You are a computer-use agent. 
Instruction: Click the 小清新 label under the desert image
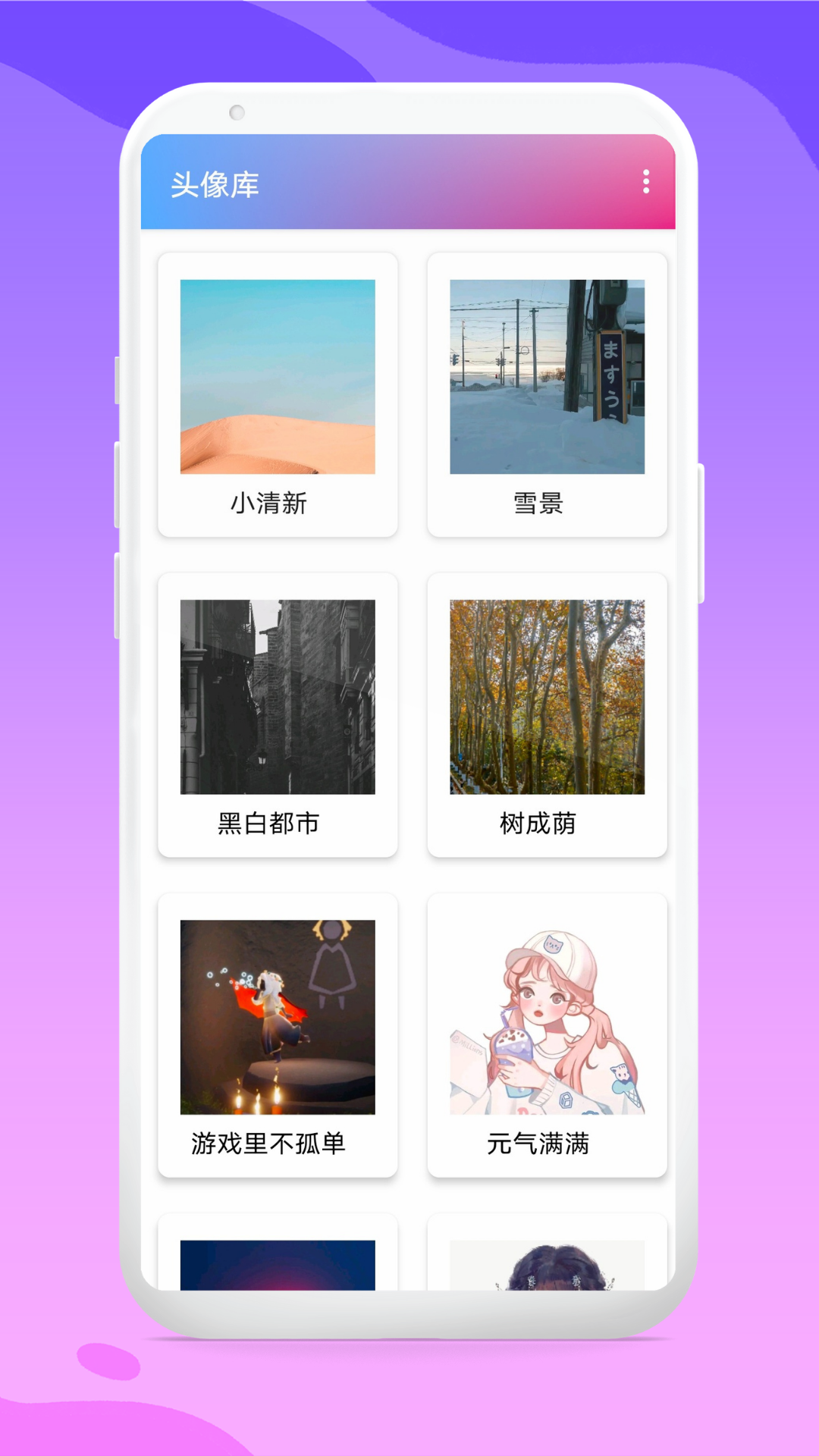coord(268,504)
